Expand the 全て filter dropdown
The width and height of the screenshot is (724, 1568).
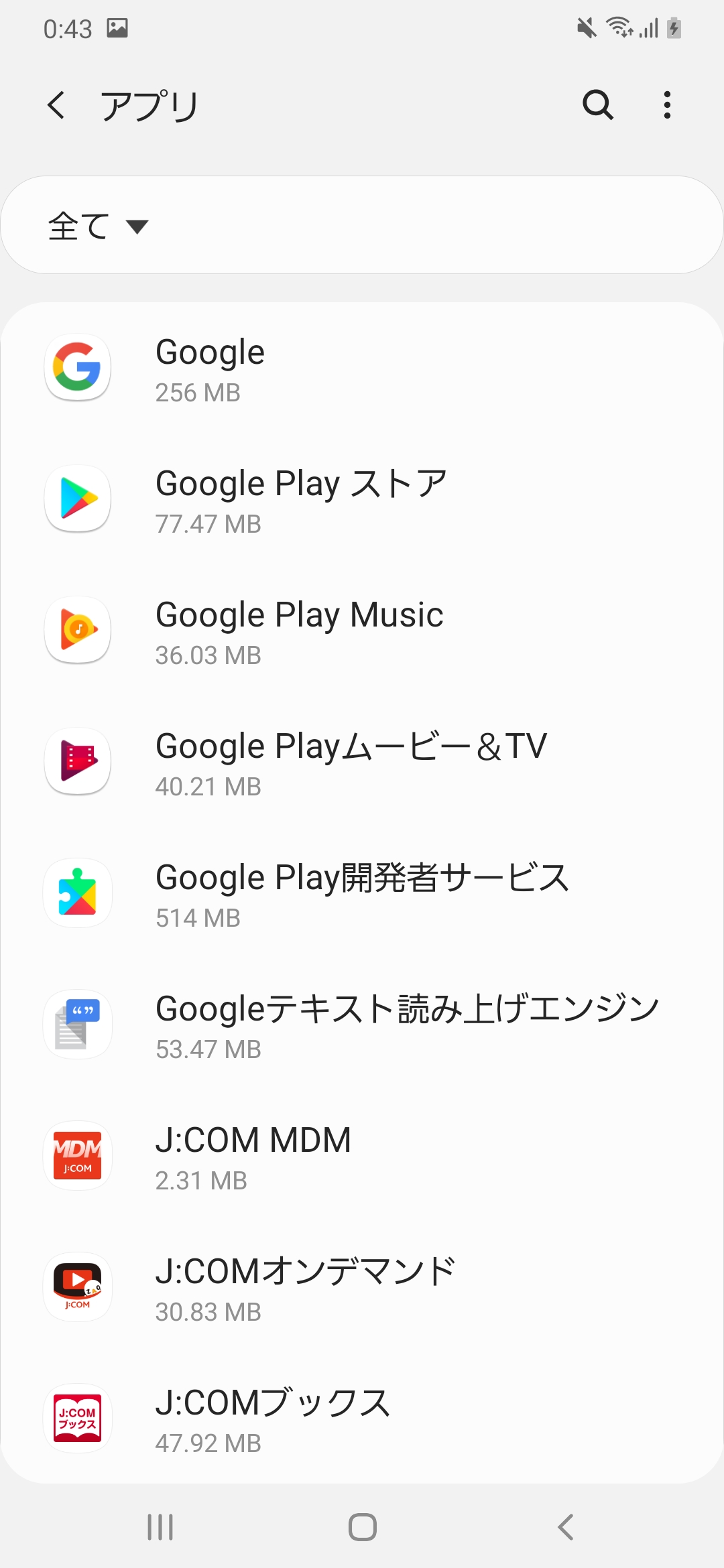click(x=98, y=226)
